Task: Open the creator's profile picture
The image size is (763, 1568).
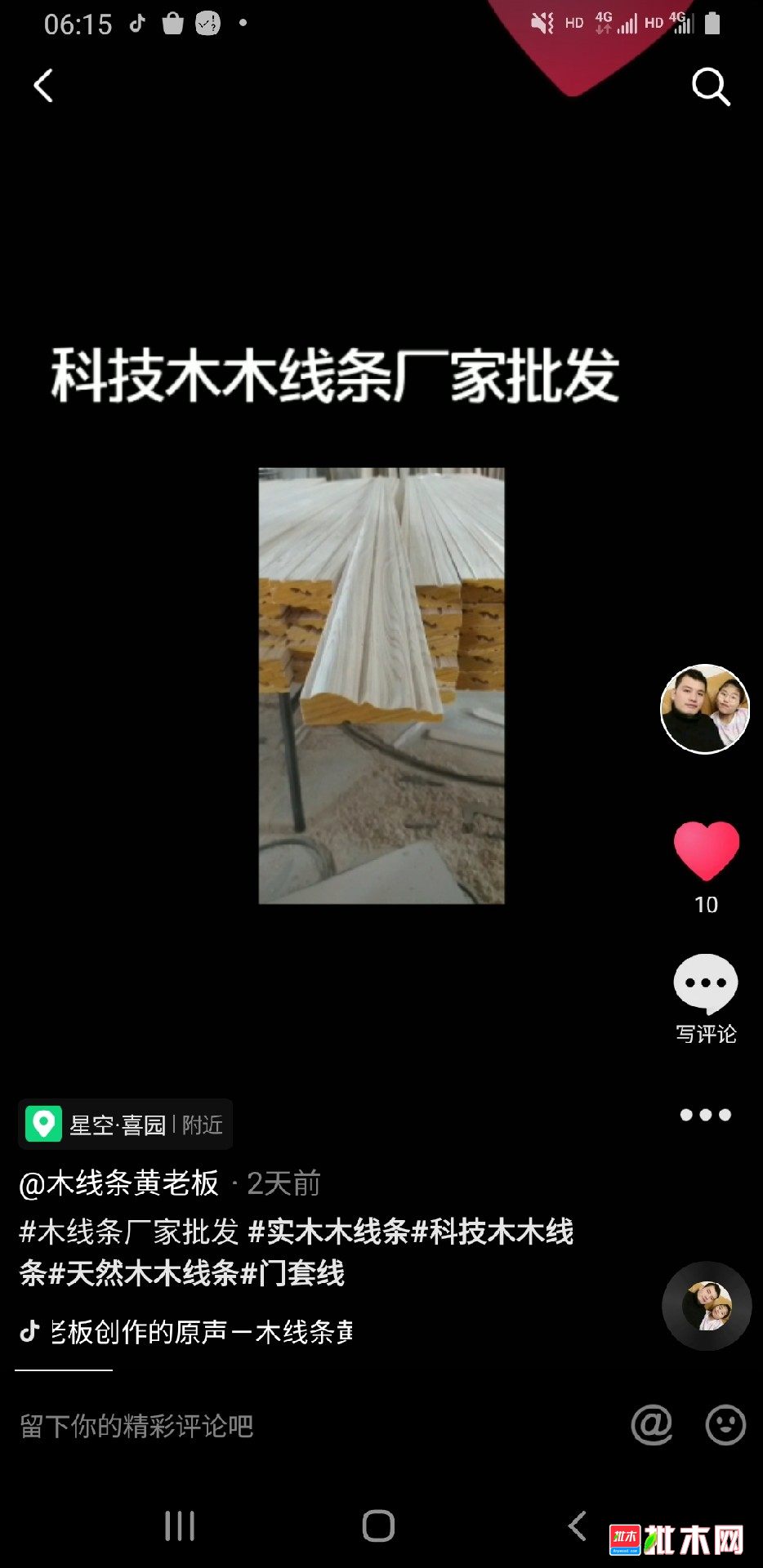Action: 704,709
